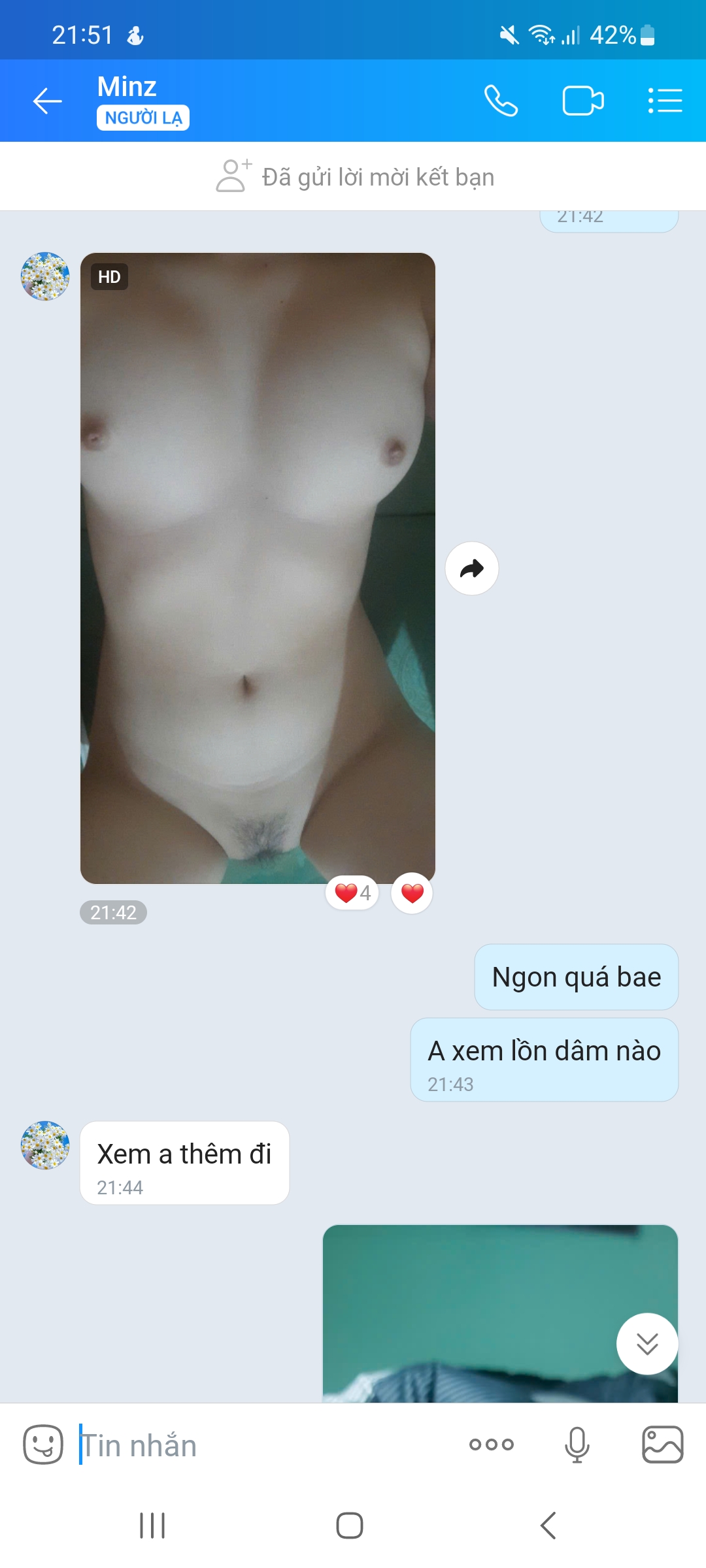
Task: Open more attachment options
Action: click(x=492, y=1445)
